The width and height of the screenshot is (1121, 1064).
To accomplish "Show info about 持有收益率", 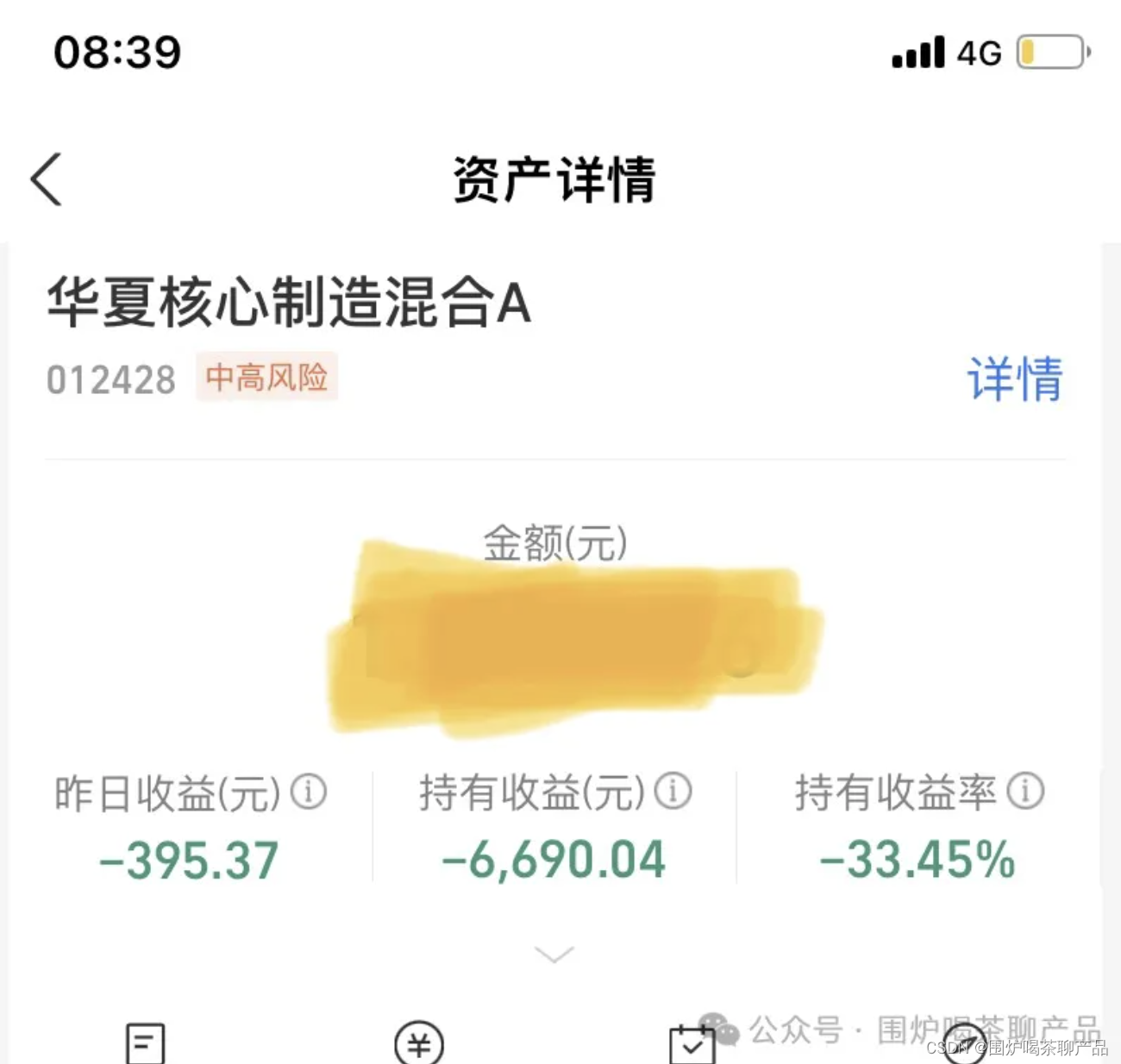I will [x=1025, y=790].
